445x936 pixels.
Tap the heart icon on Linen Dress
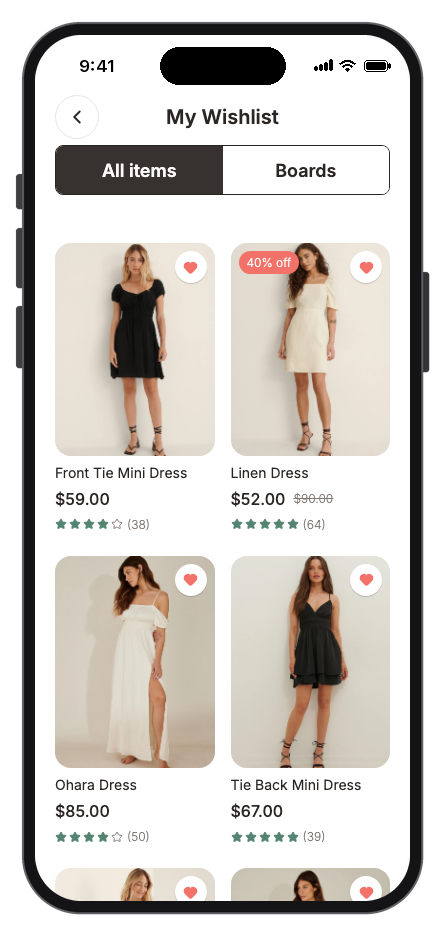click(x=366, y=267)
